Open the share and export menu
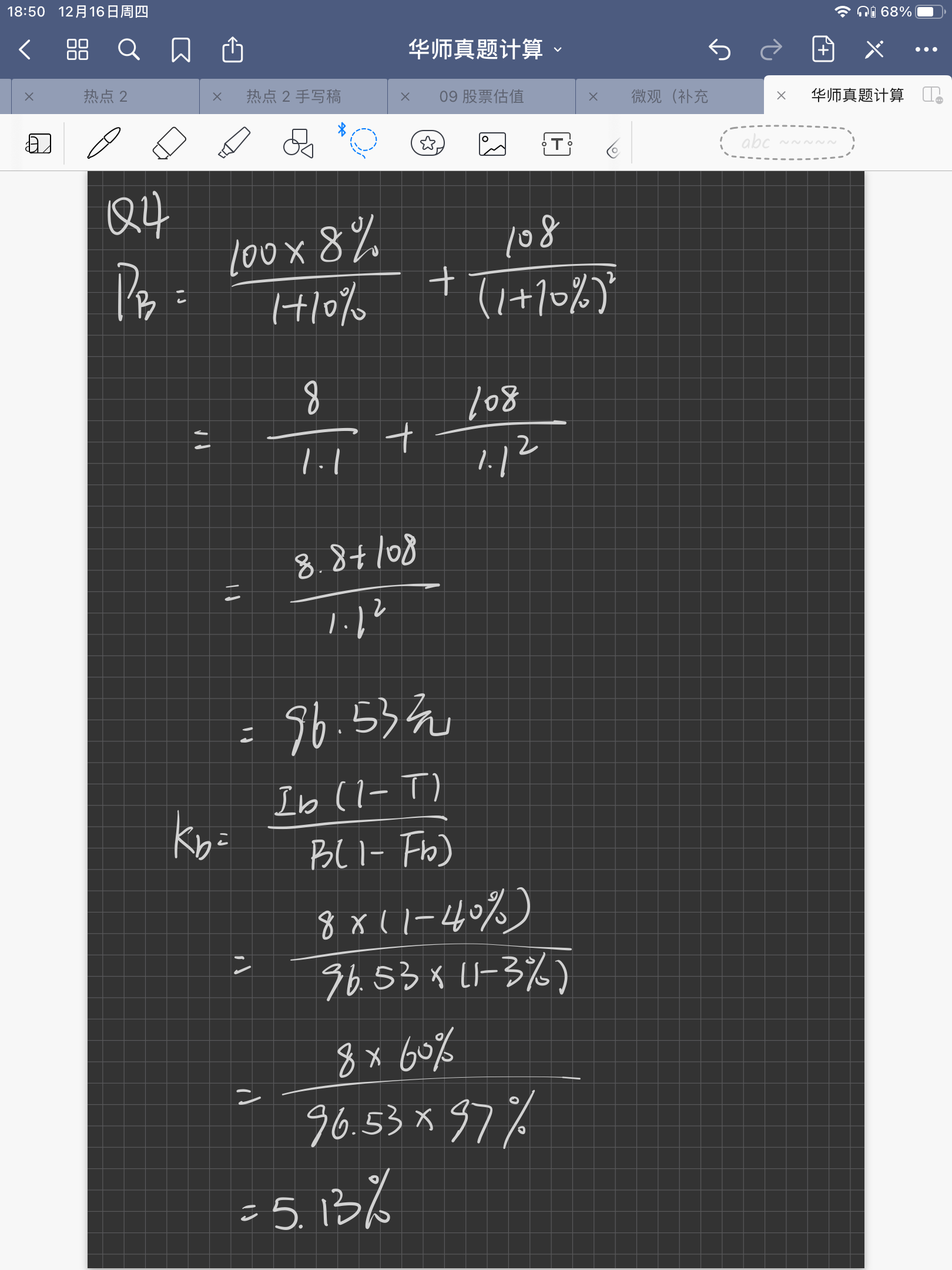Image resolution: width=952 pixels, height=1270 pixels. (x=232, y=50)
